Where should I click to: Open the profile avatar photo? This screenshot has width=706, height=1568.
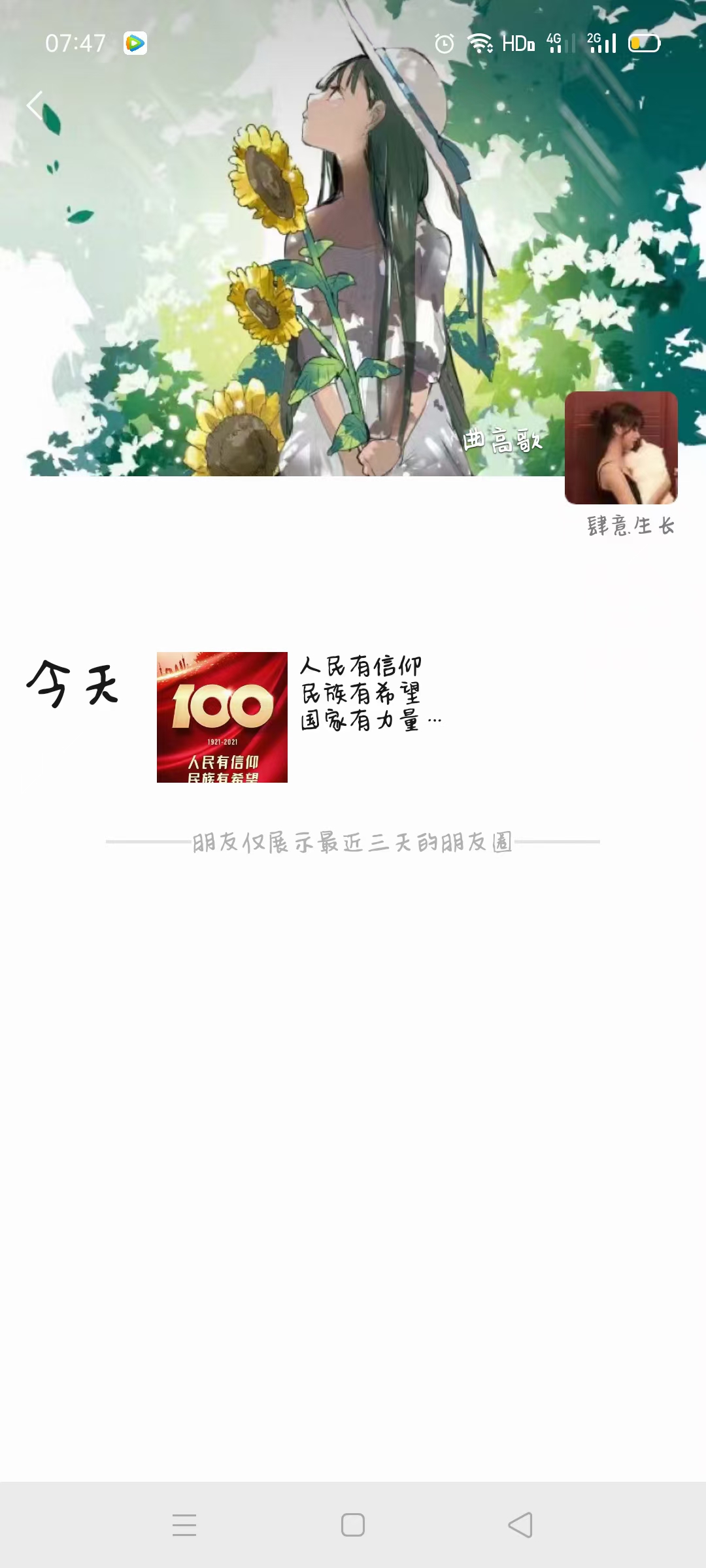pos(621,448)
